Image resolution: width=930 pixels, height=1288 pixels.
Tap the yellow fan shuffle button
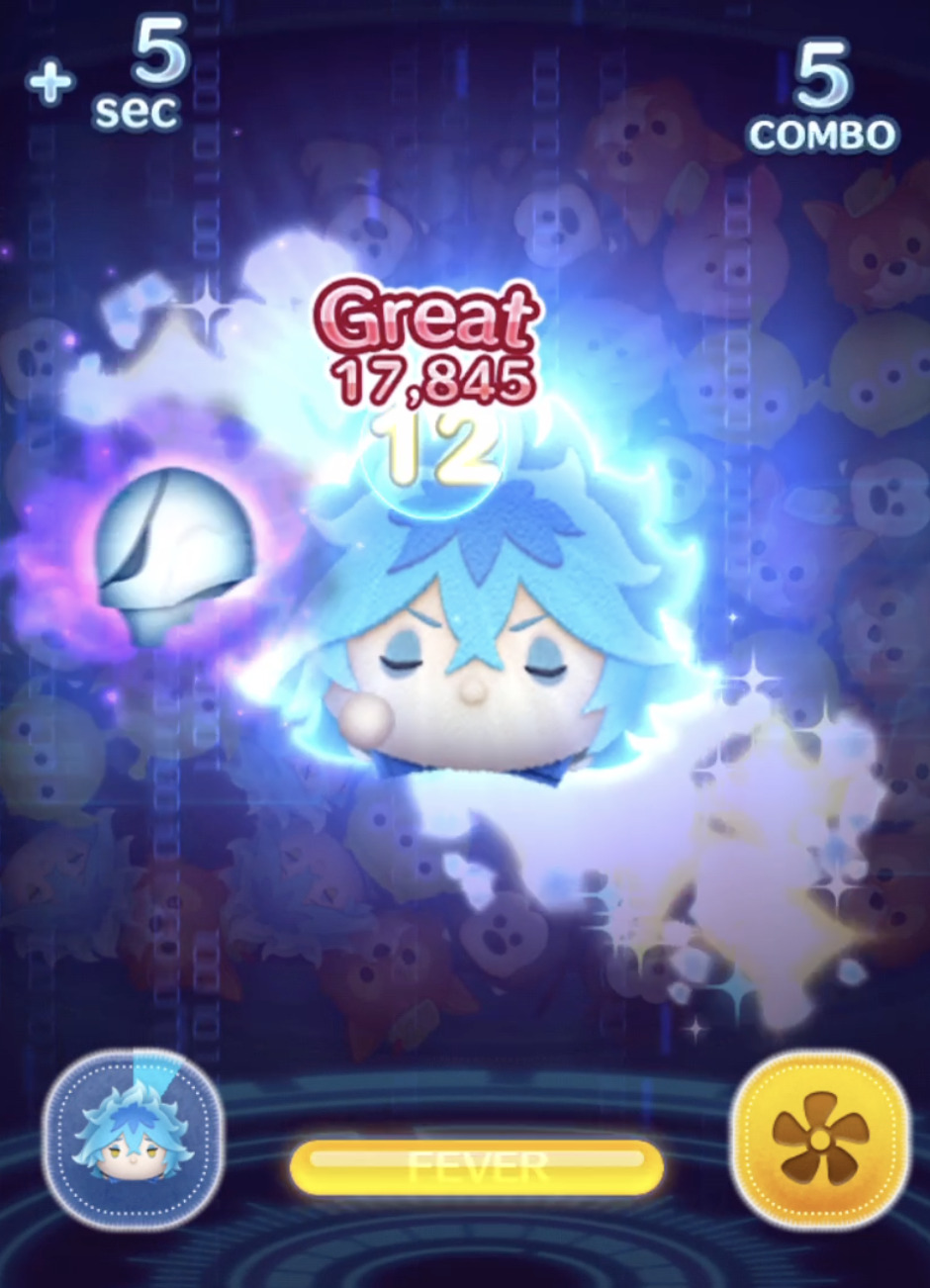point(820,1140)
